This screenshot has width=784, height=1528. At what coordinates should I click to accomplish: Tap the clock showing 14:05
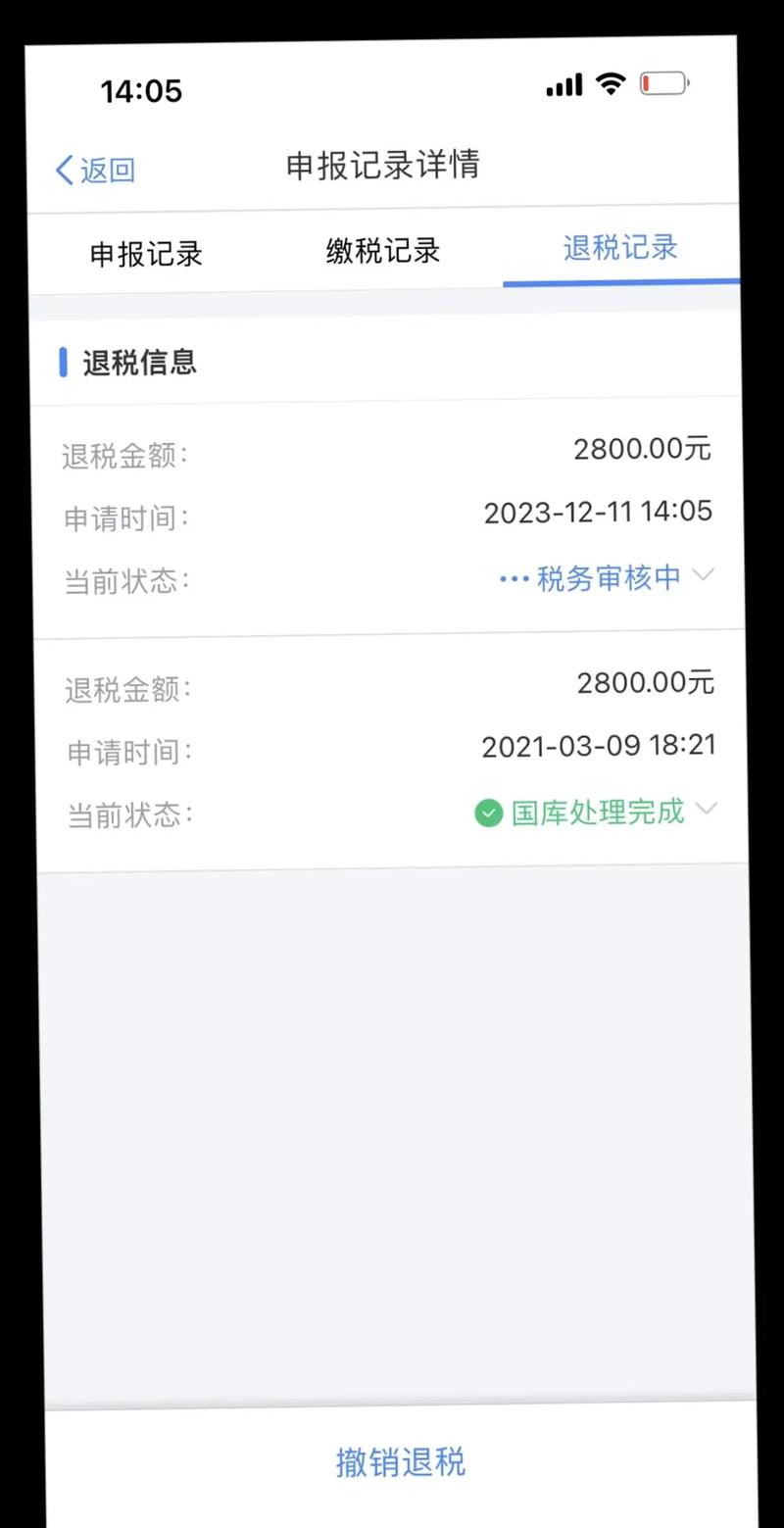coord(142,90)
